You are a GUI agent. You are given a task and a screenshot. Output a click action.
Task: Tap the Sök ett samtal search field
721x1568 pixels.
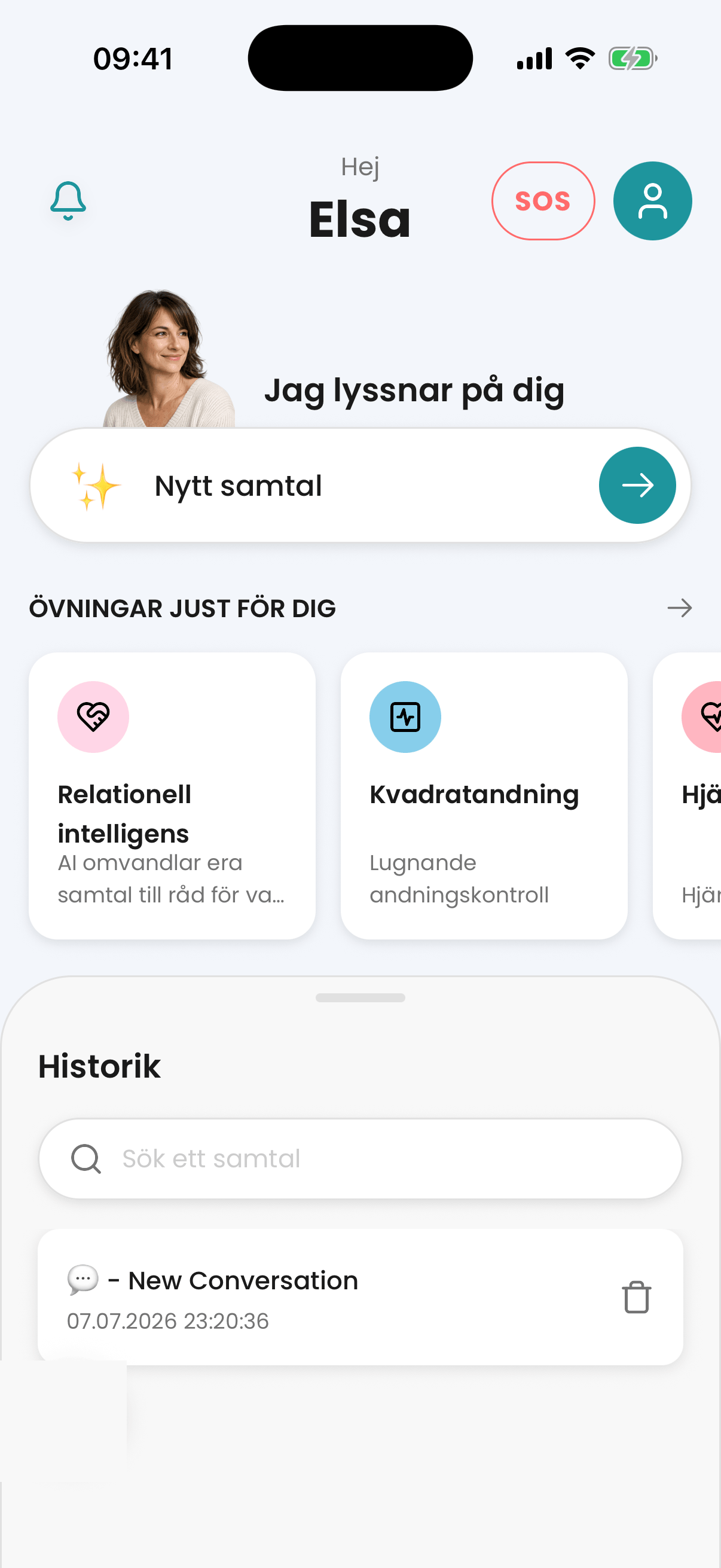(x=360, y=1158)
